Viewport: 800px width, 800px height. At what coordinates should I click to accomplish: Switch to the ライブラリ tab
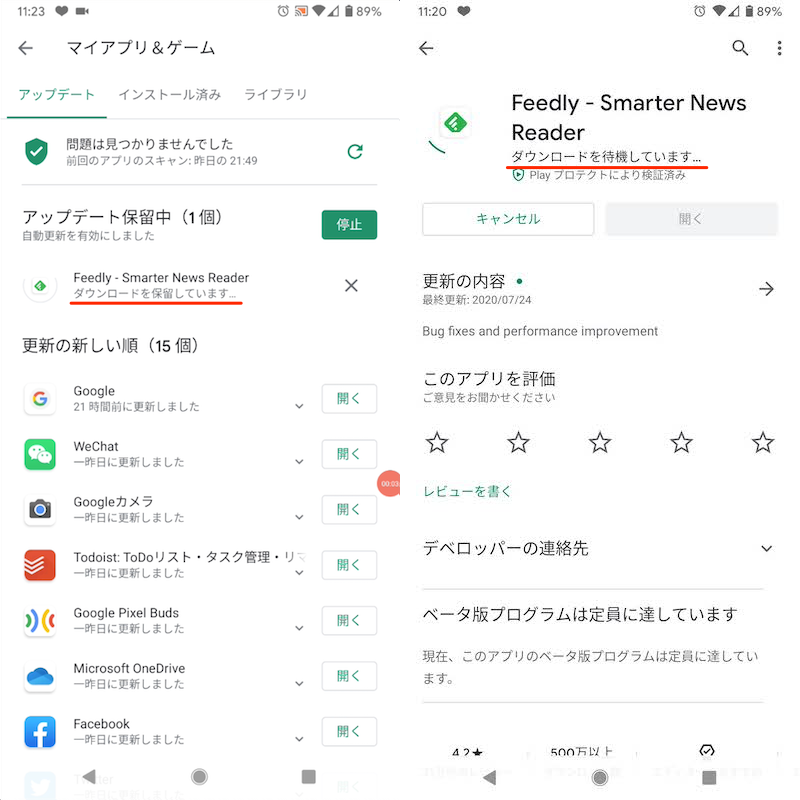pyautogui.click(x=276, y=95)
